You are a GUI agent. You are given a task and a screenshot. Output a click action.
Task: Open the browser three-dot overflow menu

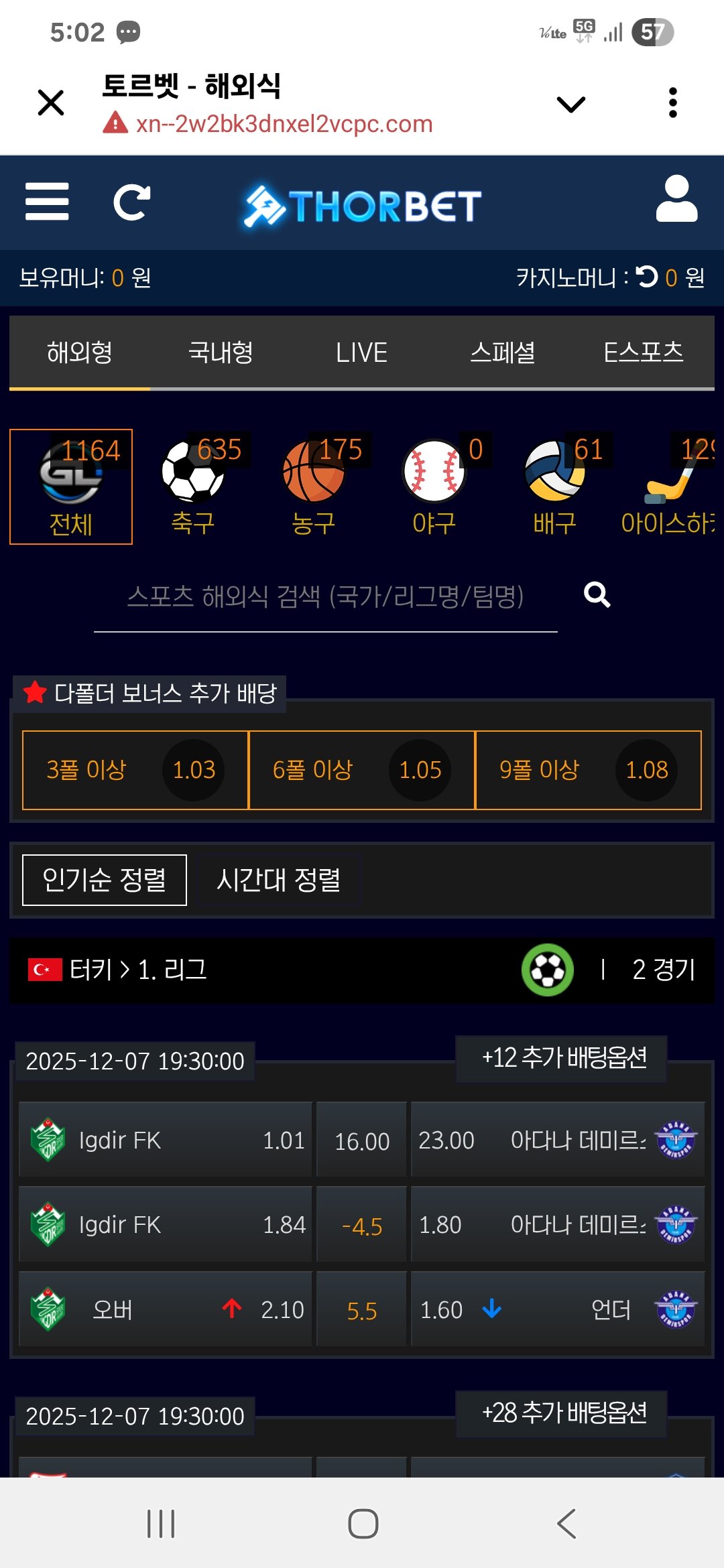pyautogui.click(x=672, y=103)
